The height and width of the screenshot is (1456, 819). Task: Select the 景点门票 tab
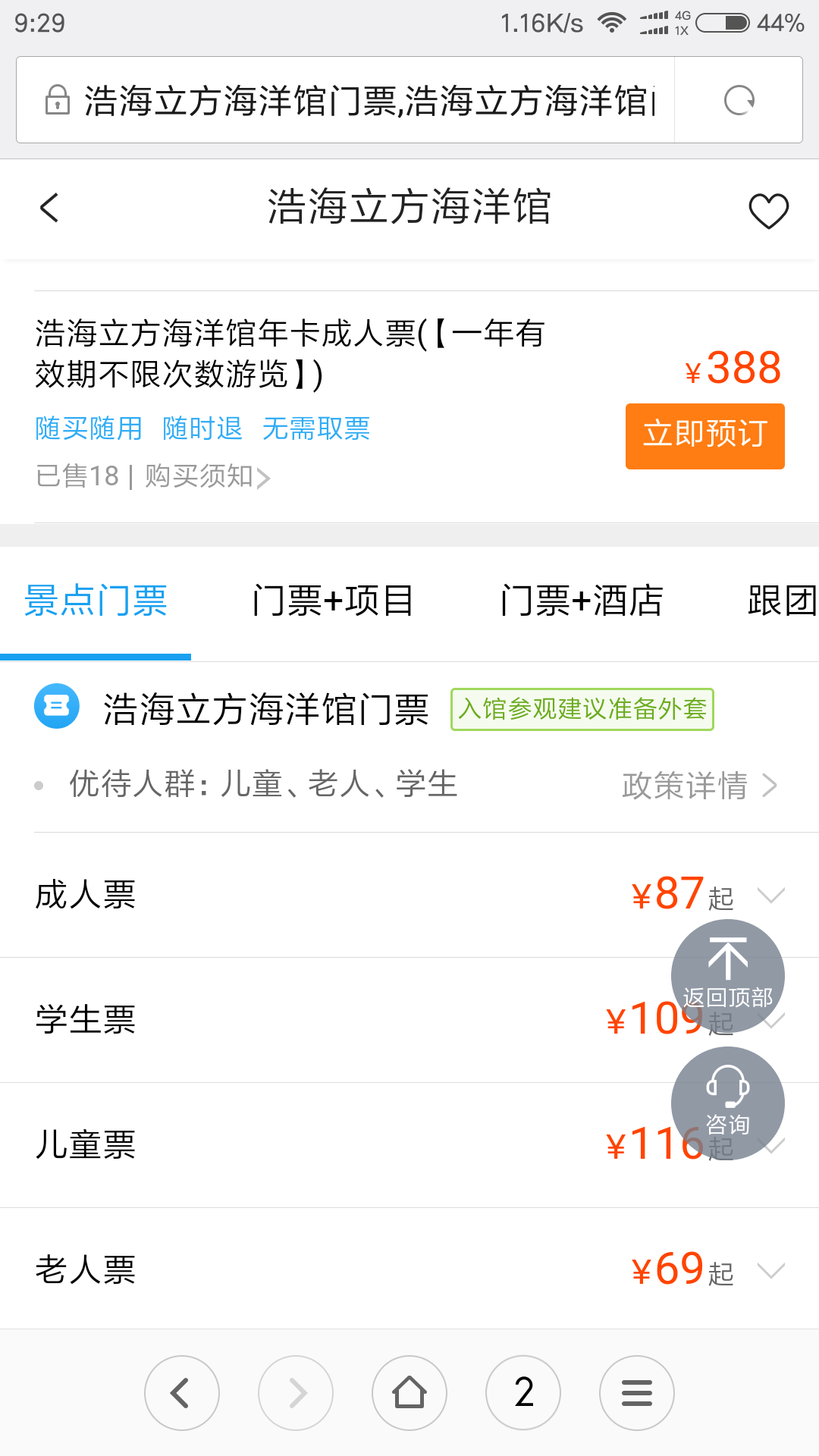coord(96,601)
